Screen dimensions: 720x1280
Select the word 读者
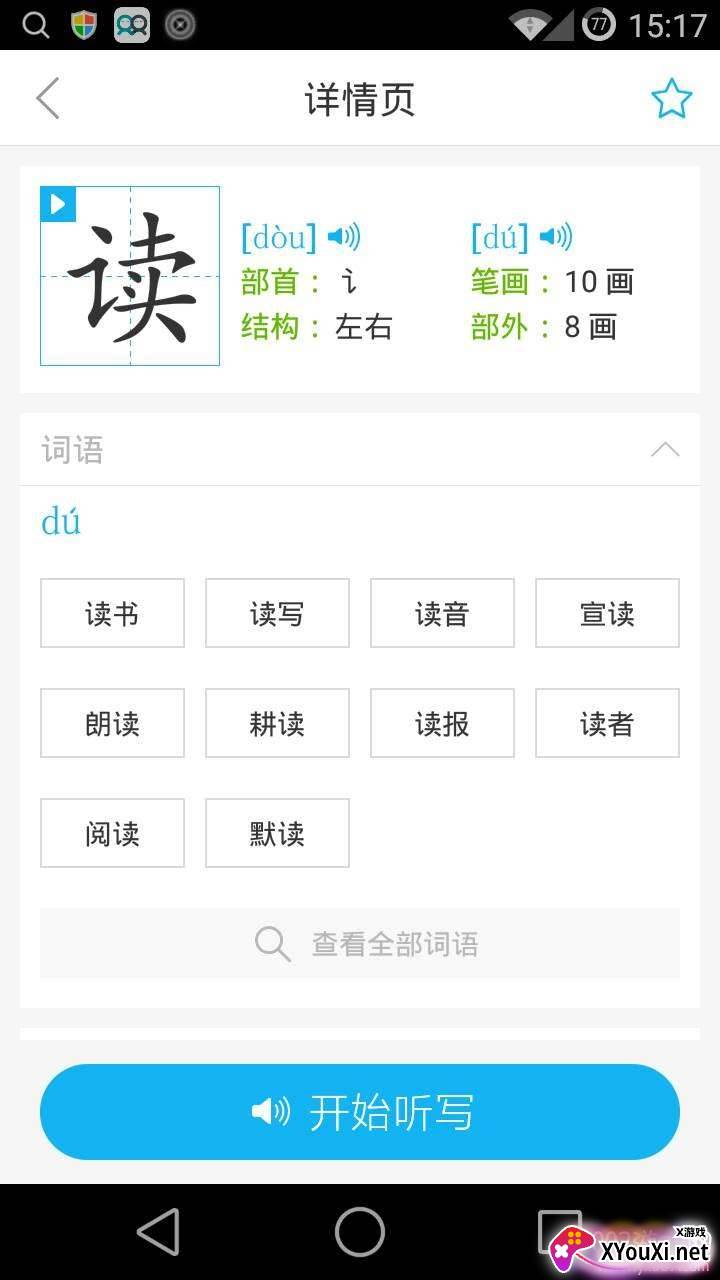(607, 723)
